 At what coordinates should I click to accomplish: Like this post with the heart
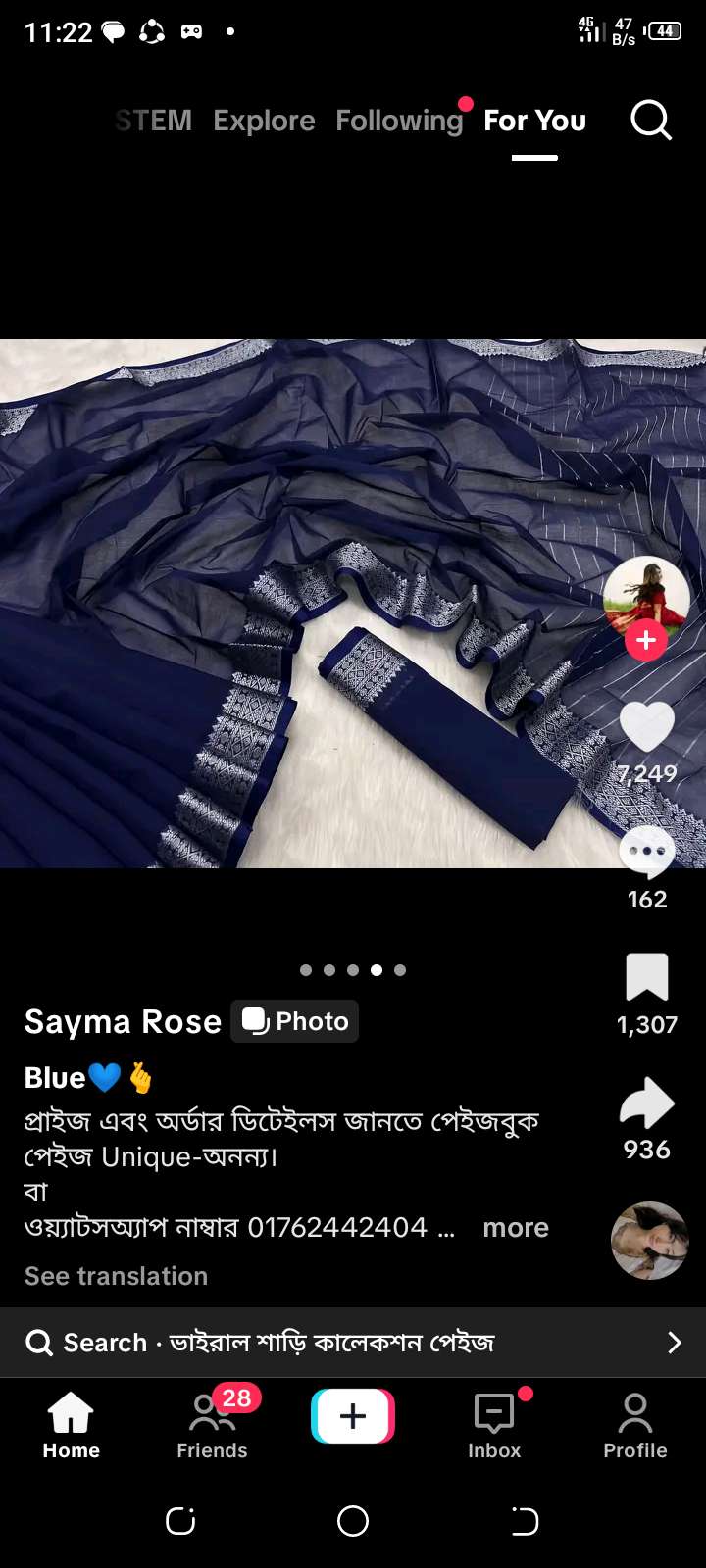point(647,727)
